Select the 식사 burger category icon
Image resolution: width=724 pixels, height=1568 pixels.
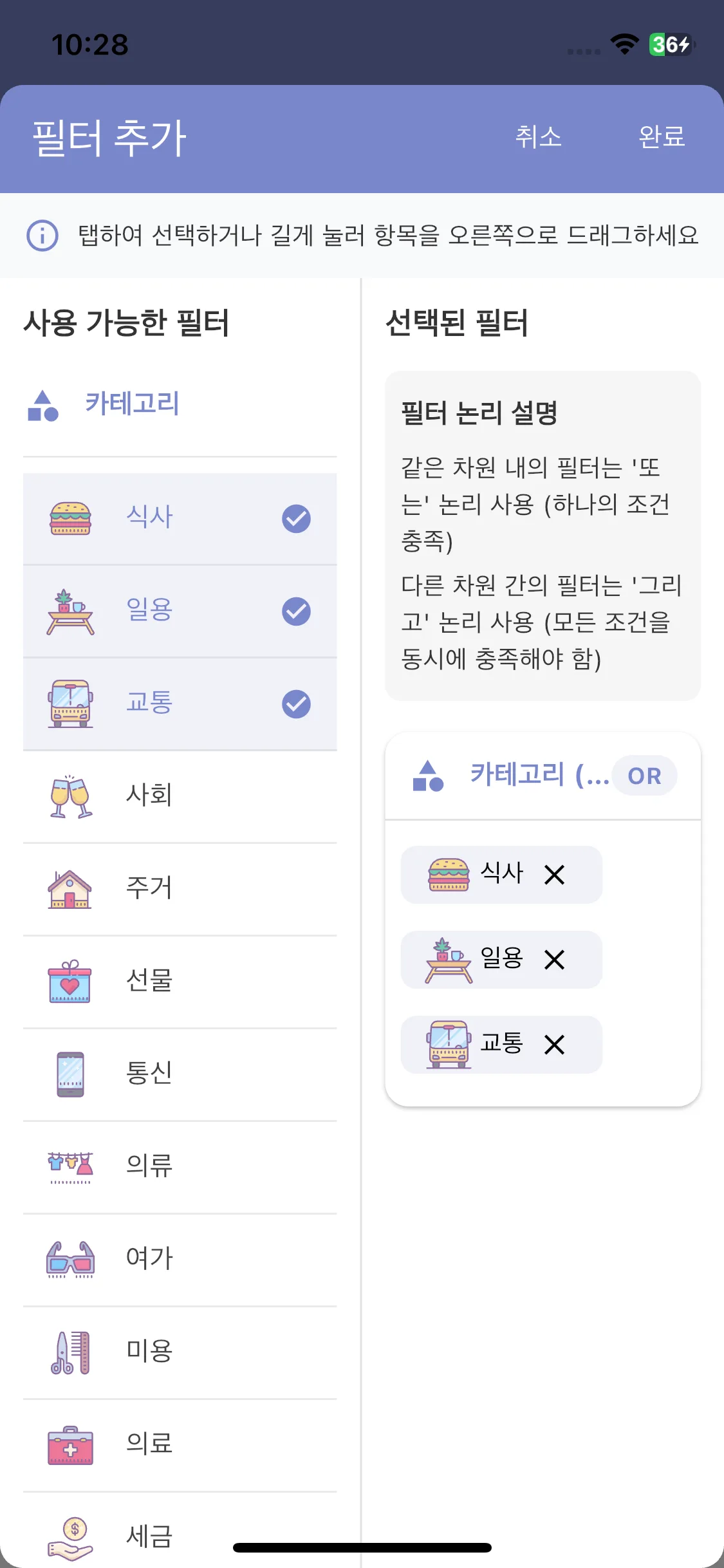[71, 518]
